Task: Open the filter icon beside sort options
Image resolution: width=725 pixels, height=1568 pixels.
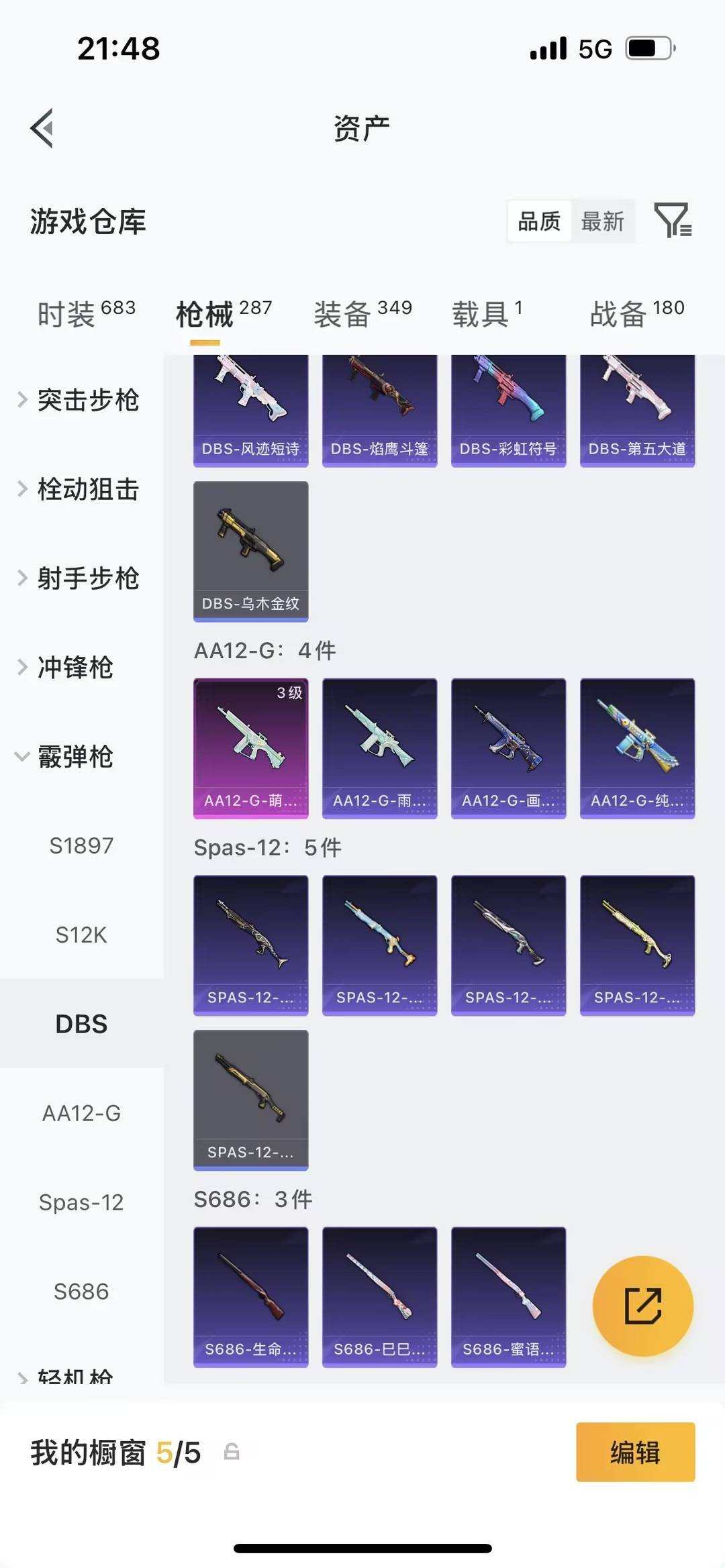Action: click(x=673, y=220)
